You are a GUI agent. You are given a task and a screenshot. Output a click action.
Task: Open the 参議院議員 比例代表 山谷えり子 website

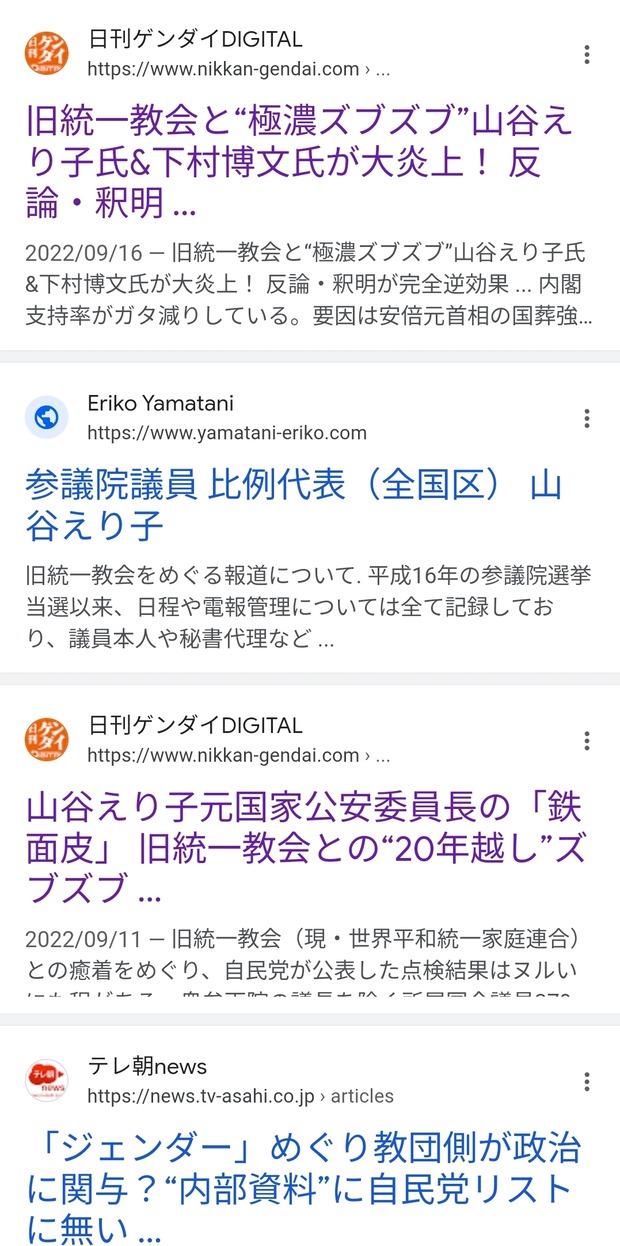(x=294, y=505)
